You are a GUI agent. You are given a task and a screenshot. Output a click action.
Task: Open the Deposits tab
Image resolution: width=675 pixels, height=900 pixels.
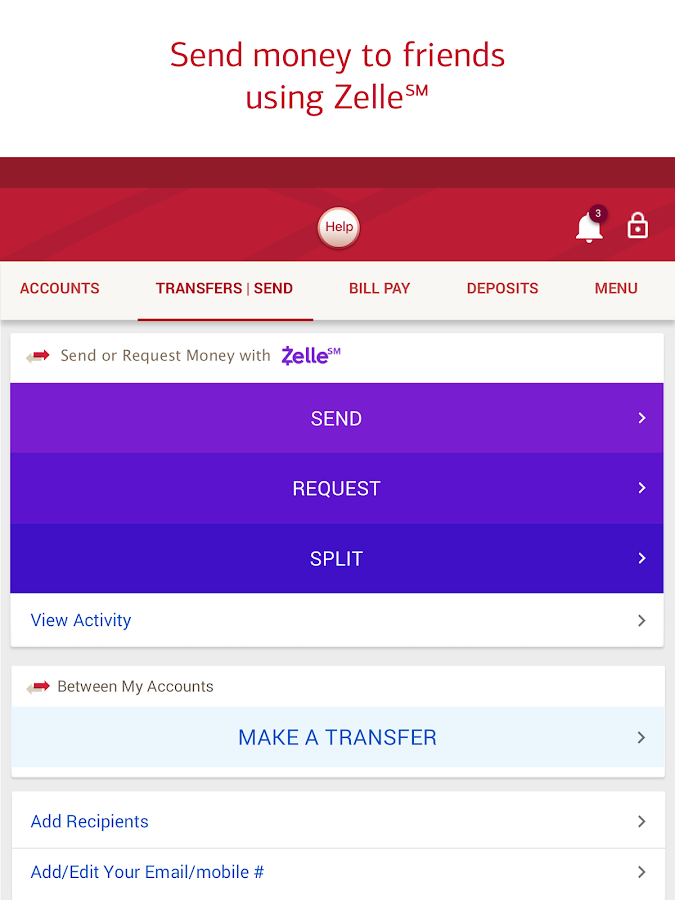(502, 288)
